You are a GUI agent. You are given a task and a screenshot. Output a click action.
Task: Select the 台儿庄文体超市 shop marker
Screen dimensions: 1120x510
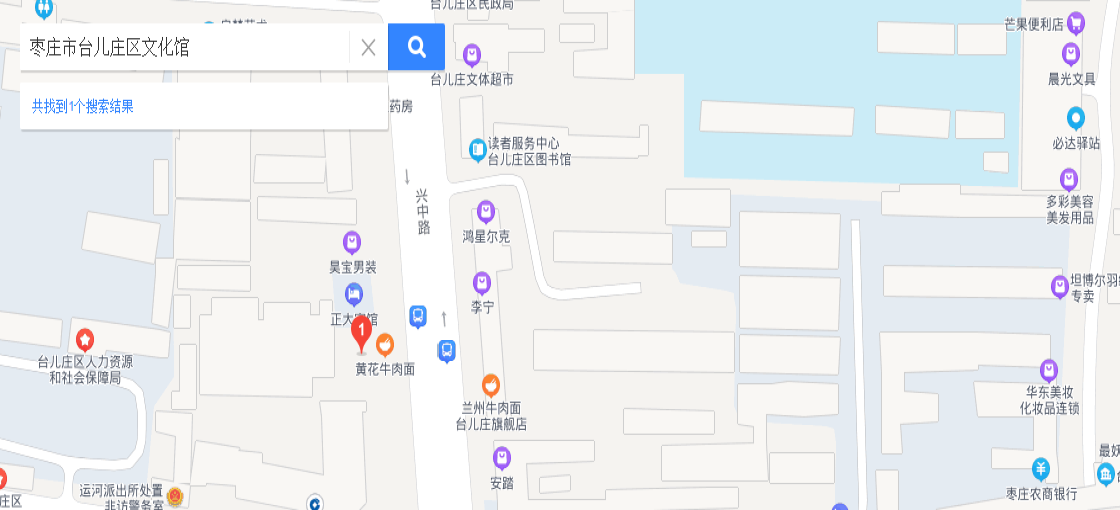472,54
